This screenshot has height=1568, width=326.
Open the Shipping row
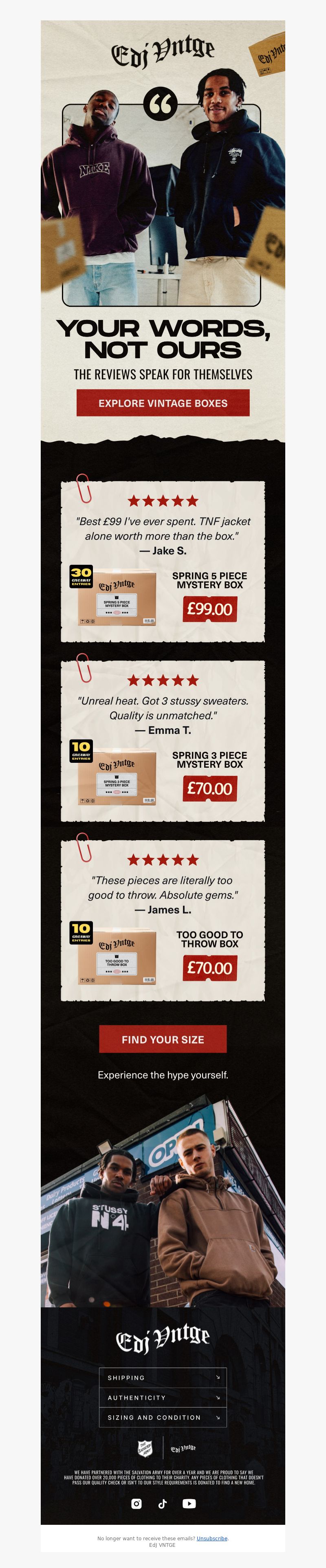163,1377
